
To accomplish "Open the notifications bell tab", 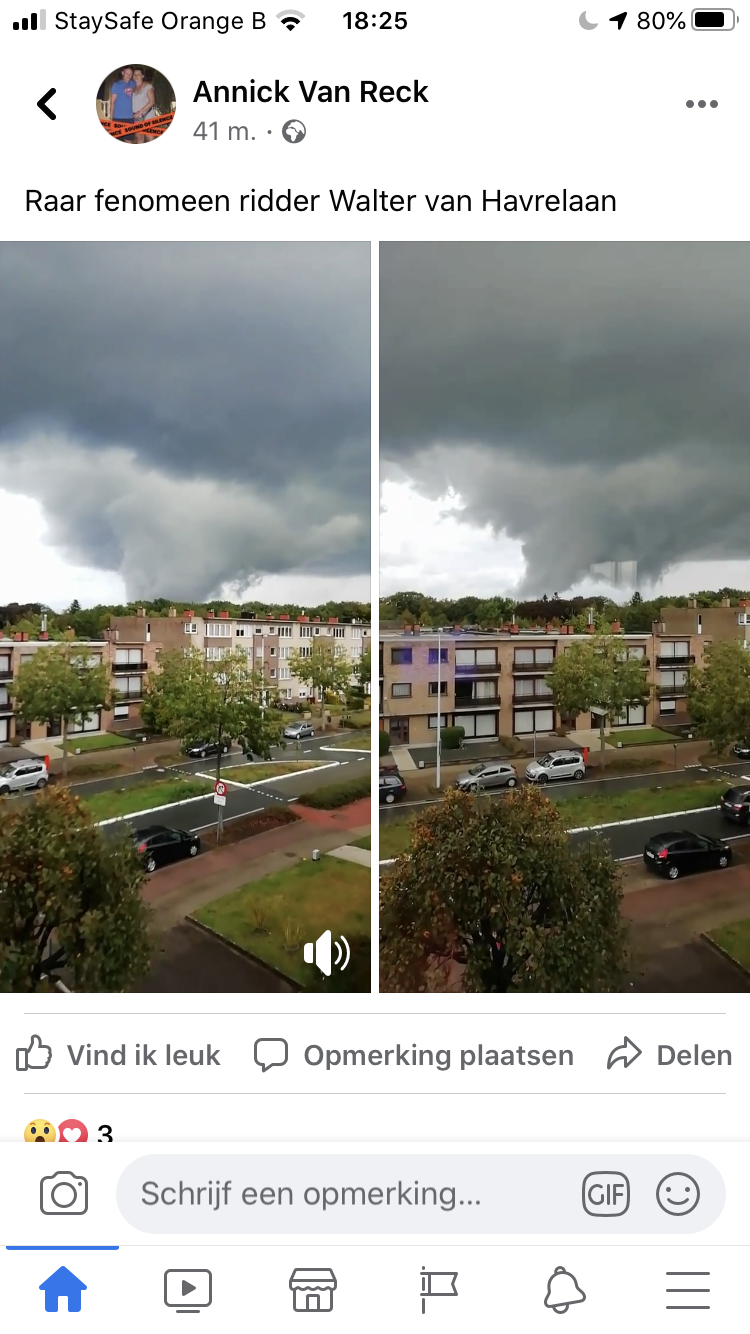I will click(564, 1290).
